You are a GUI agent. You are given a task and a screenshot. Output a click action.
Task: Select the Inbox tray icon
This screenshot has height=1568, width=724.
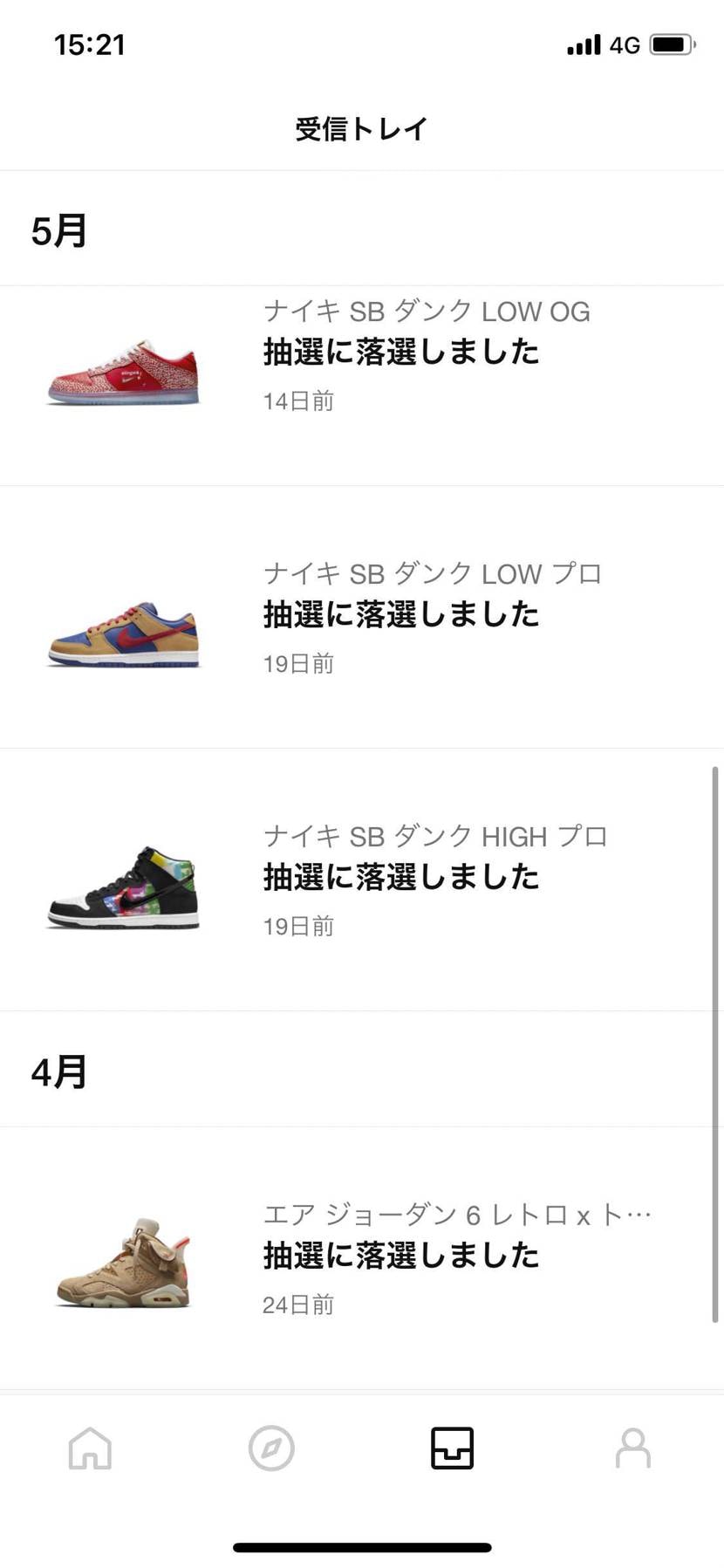[452, 1448]
